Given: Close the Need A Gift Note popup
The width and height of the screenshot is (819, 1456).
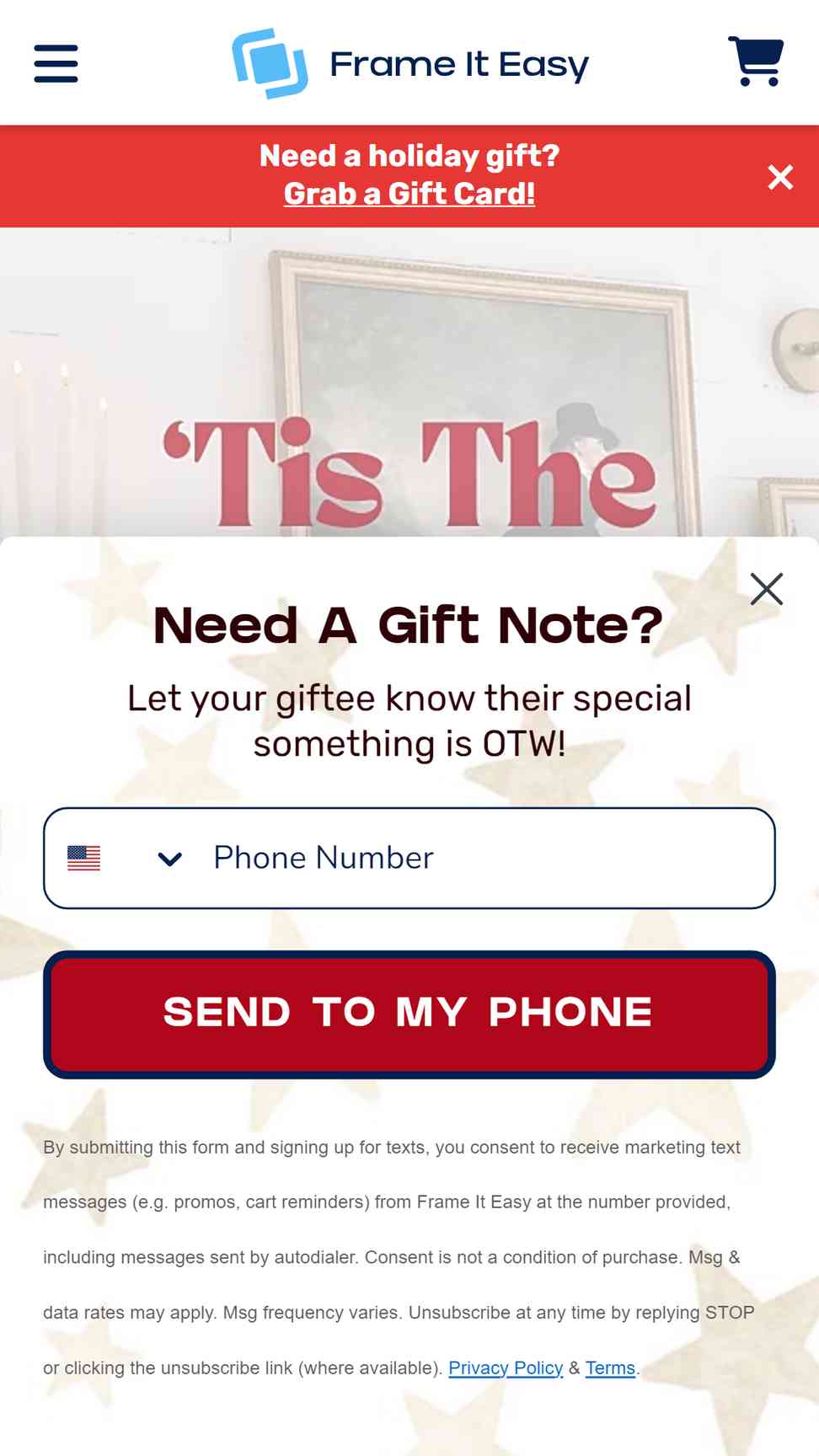Looking at the screenshot, I should pyautogui.click(x=767, y=589).
